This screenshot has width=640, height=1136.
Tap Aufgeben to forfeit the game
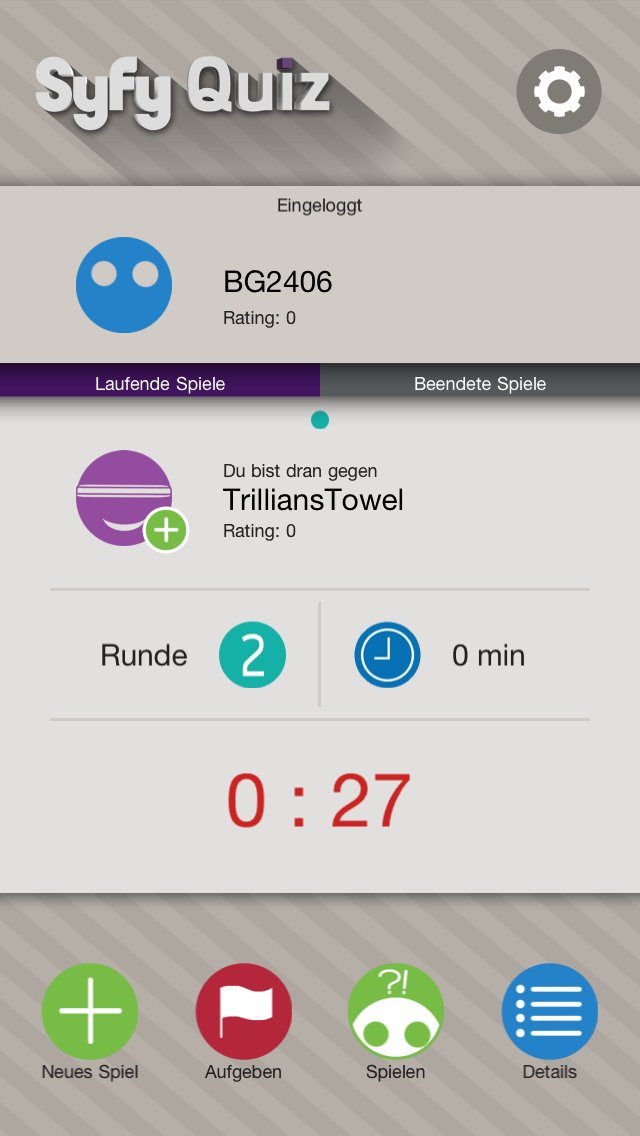(x=244, y=1022)
